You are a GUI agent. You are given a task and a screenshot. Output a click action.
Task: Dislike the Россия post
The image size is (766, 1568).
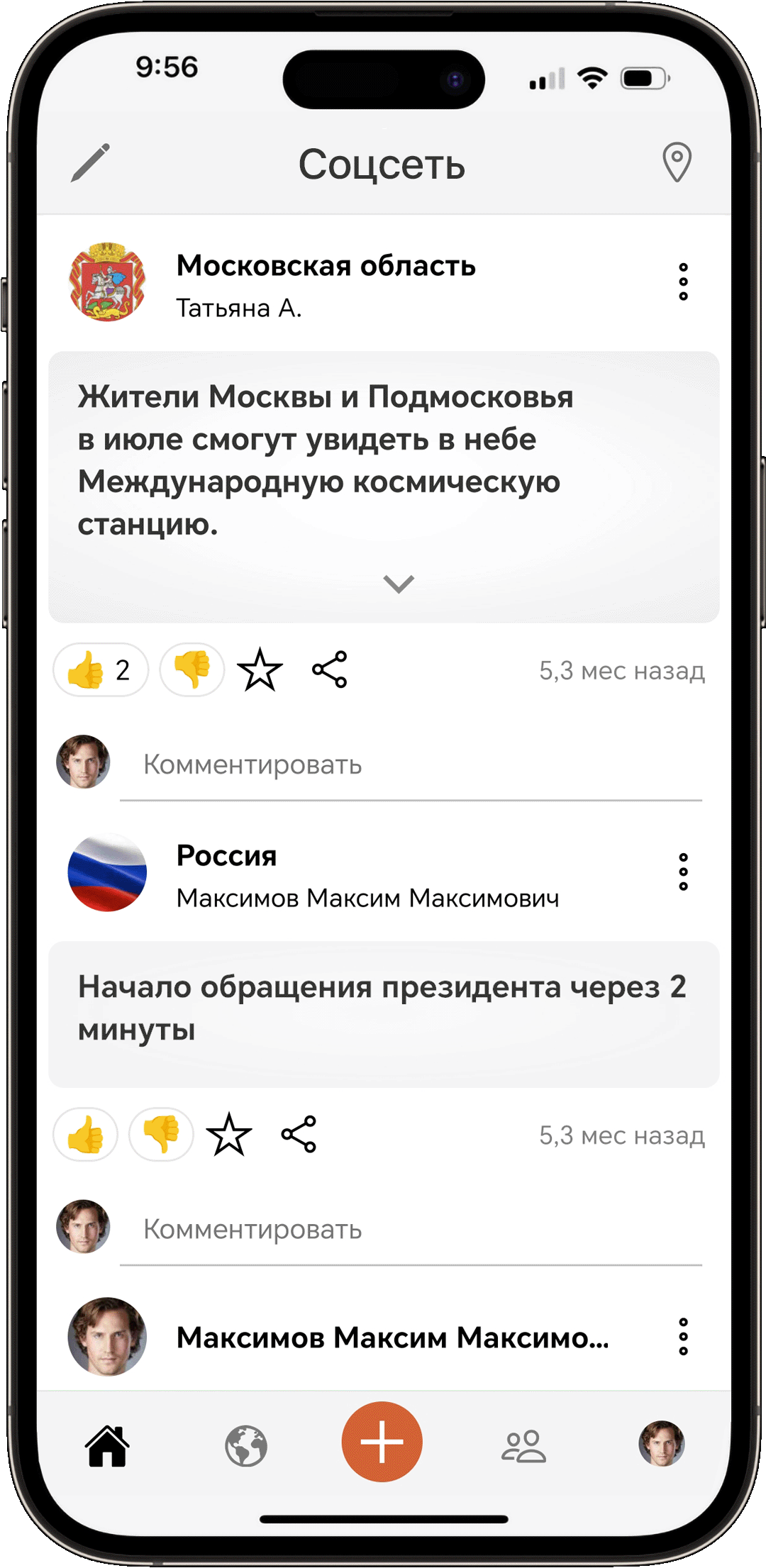click(x=161, y=1134)
